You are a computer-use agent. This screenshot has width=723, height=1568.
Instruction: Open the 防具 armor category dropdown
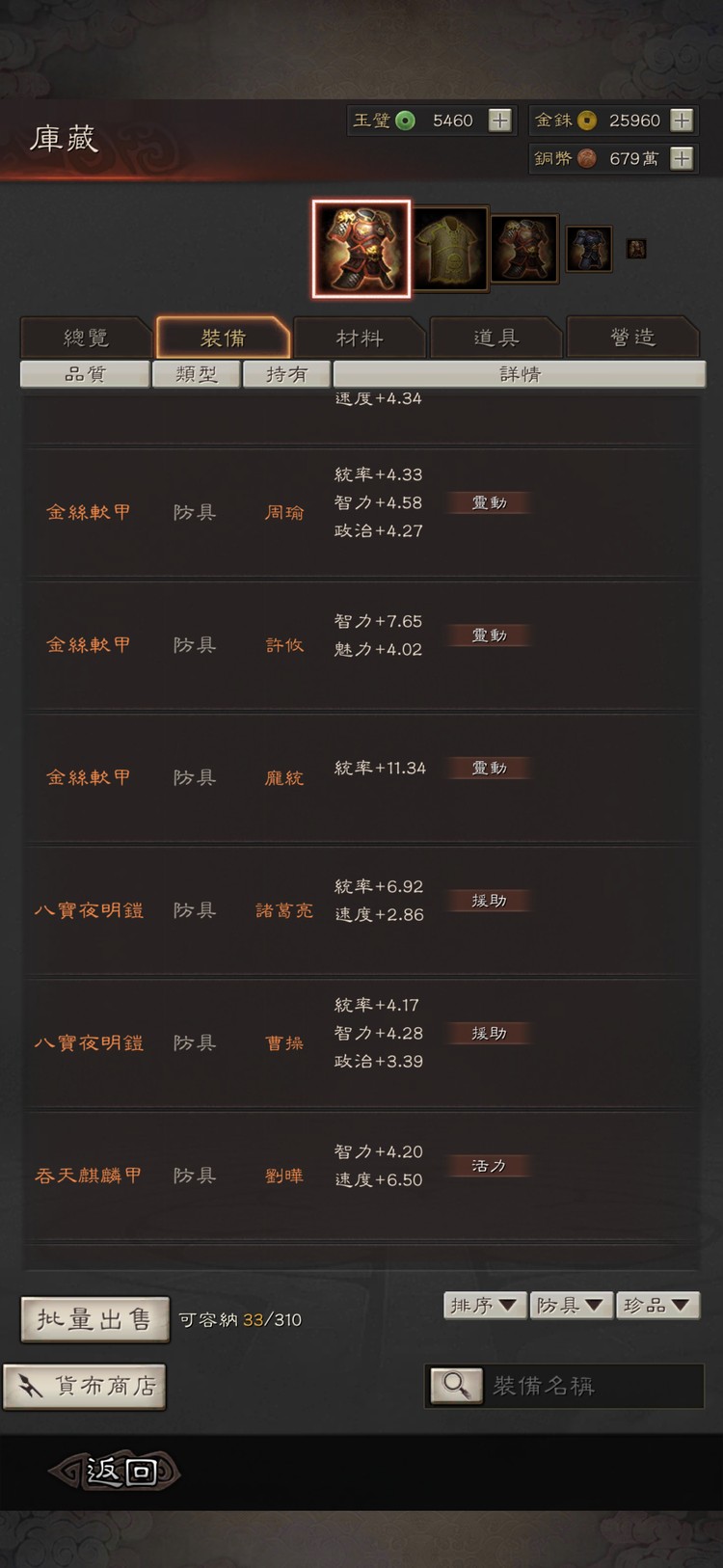(x=571, y=1305)
